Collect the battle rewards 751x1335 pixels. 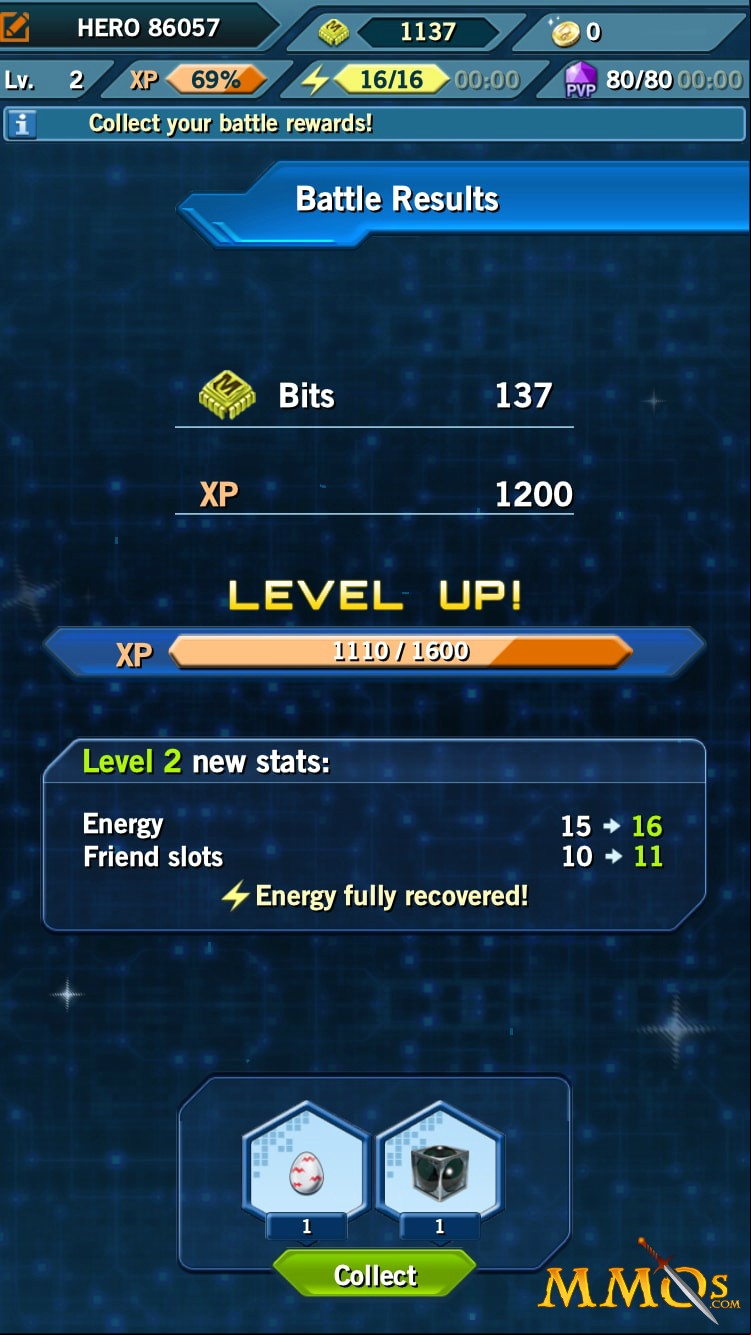point(375,1275)
